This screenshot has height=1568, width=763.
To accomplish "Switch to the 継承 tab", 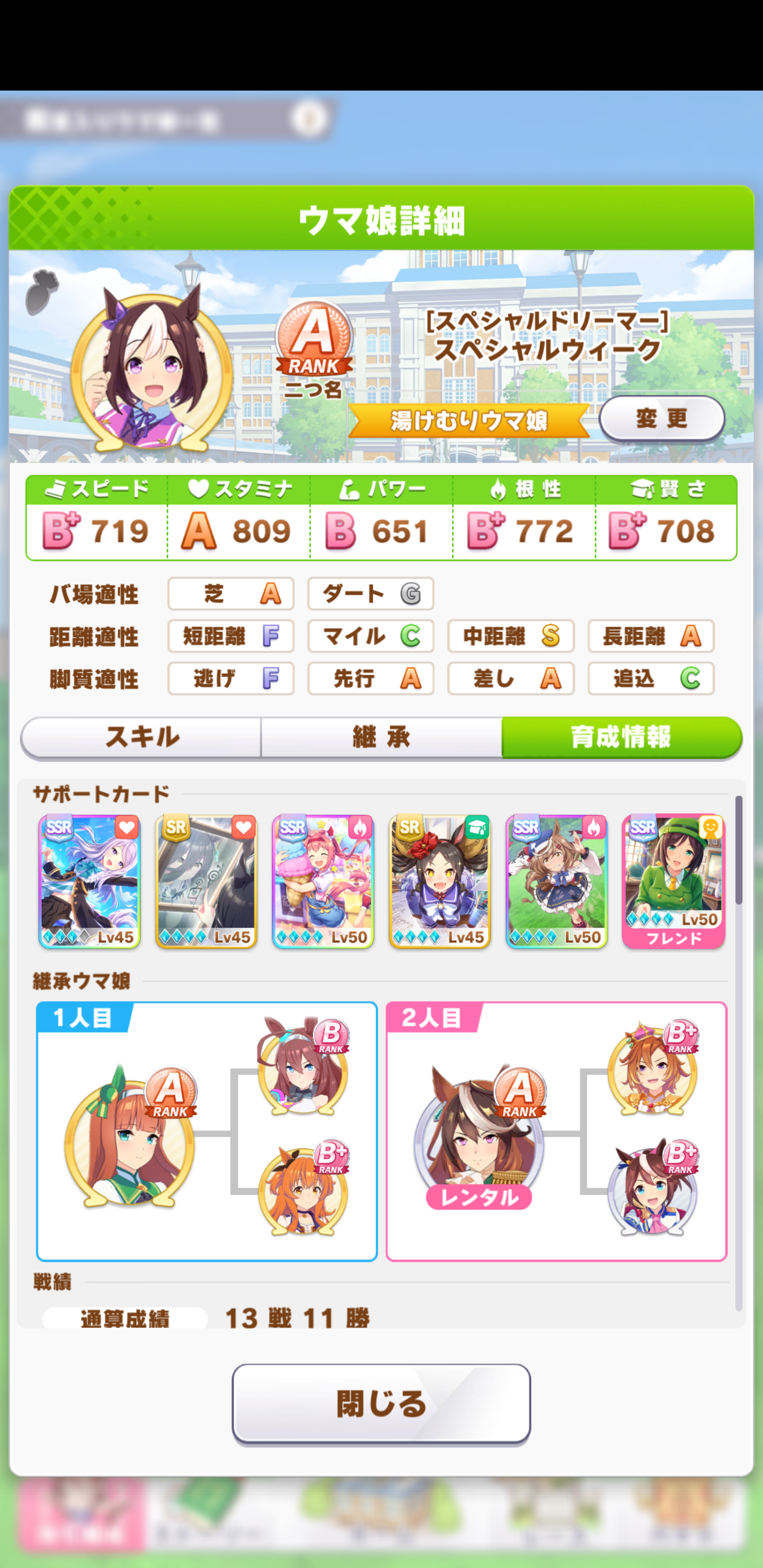I will [381, 737].
